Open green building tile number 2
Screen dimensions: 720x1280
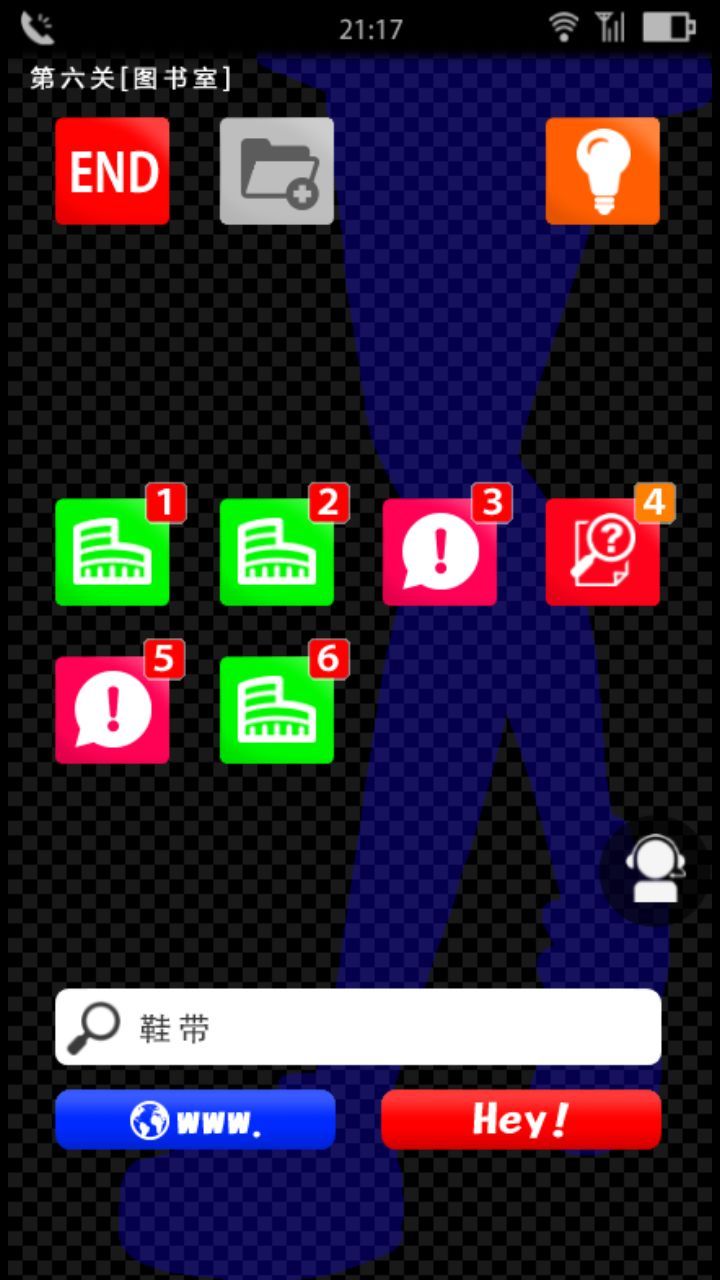277,551
